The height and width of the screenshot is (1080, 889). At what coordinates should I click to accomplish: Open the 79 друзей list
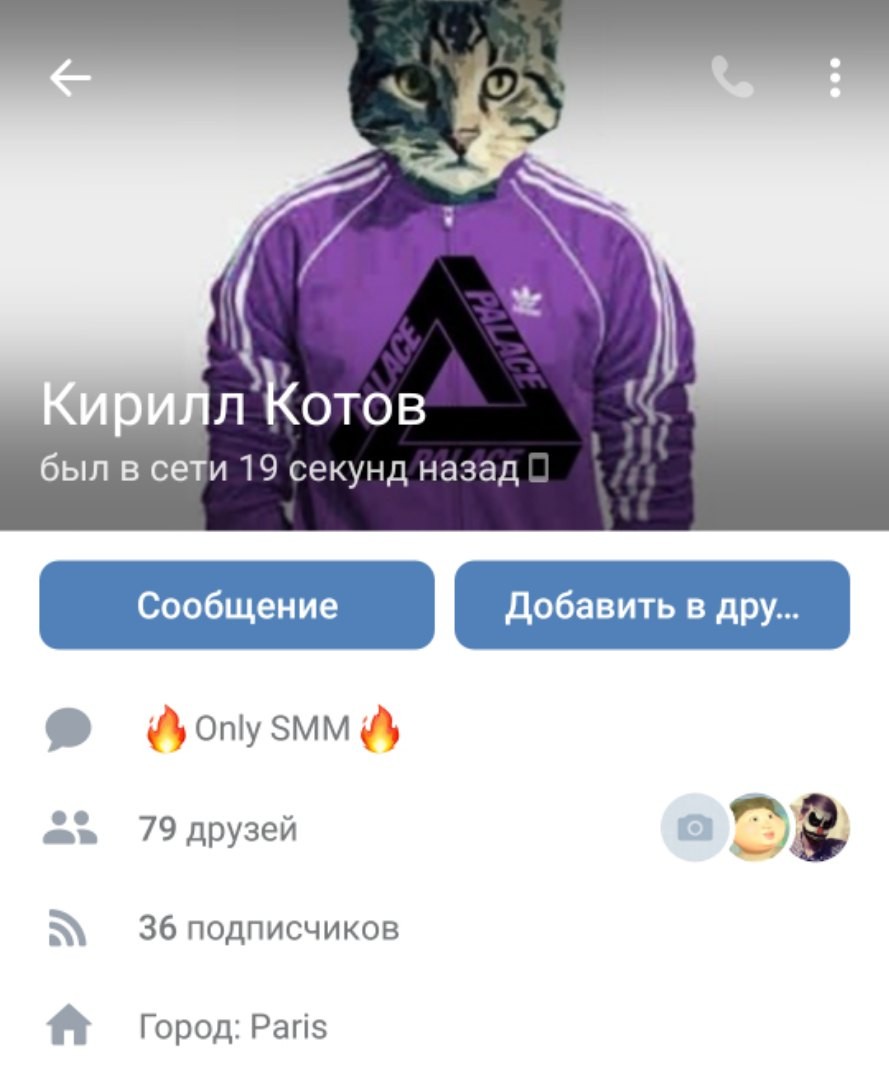pyautogui.click(x=218, y=829)
